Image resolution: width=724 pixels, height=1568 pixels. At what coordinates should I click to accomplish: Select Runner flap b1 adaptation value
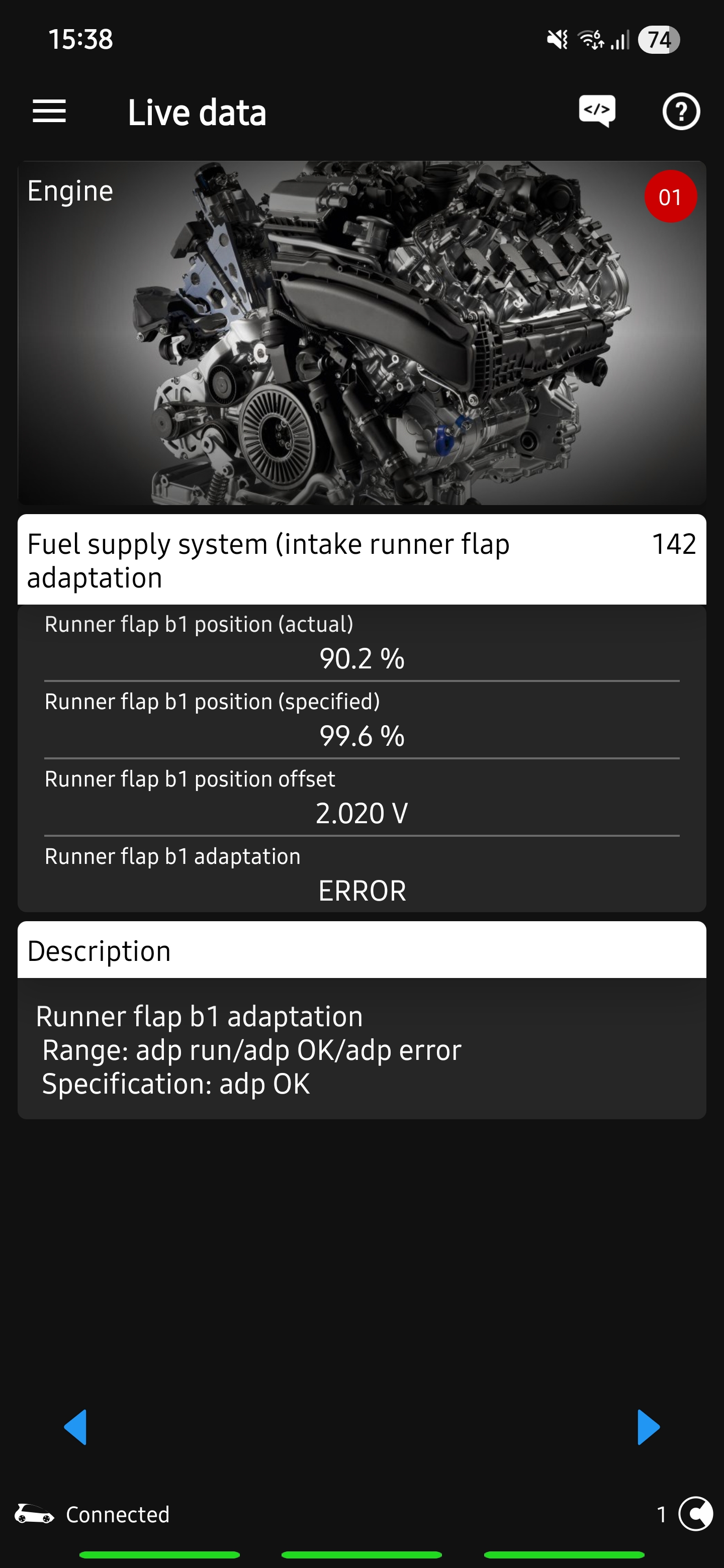[361, 891]
